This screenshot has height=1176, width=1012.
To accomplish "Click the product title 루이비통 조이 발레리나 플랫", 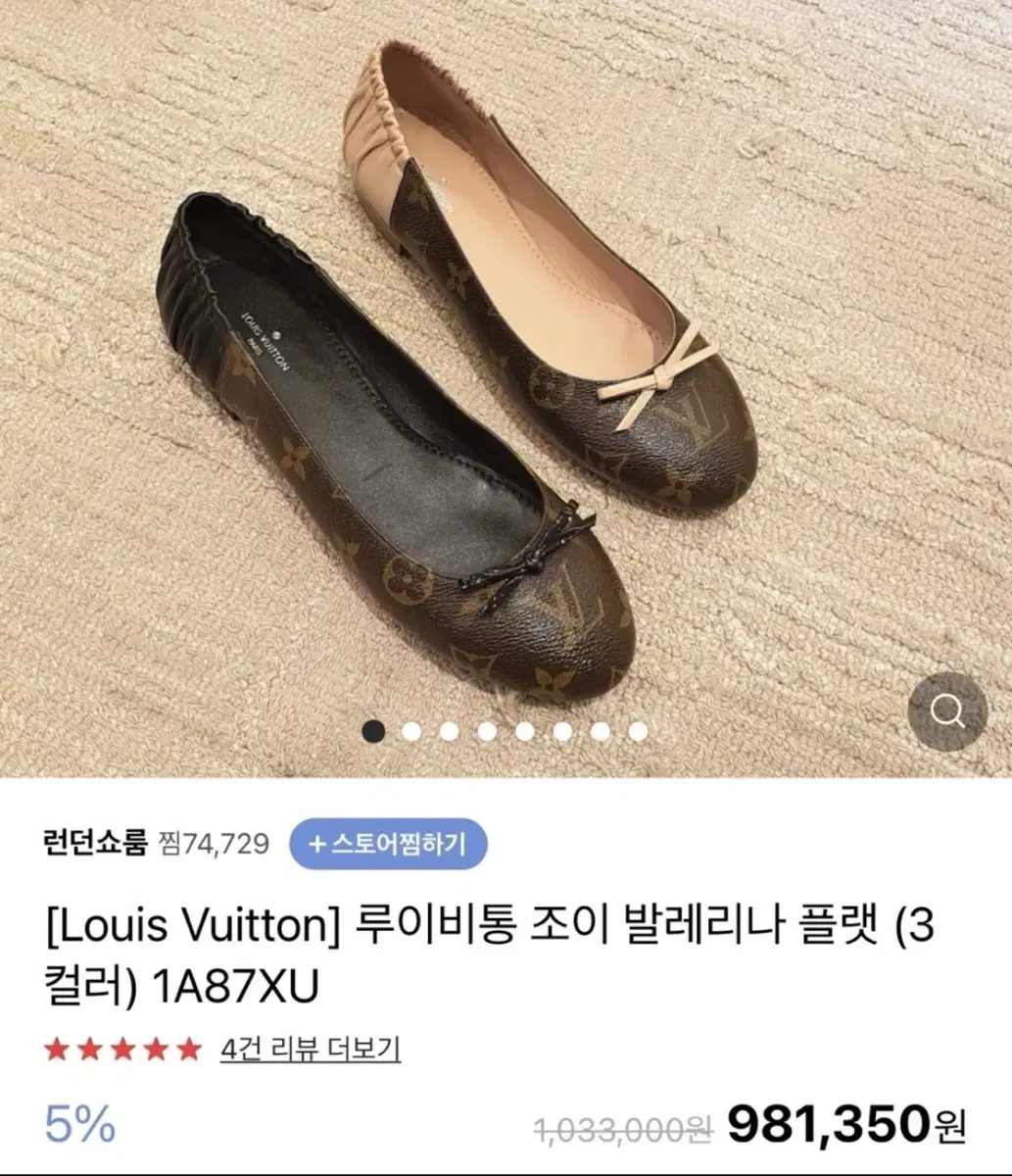I will (490, 939).
